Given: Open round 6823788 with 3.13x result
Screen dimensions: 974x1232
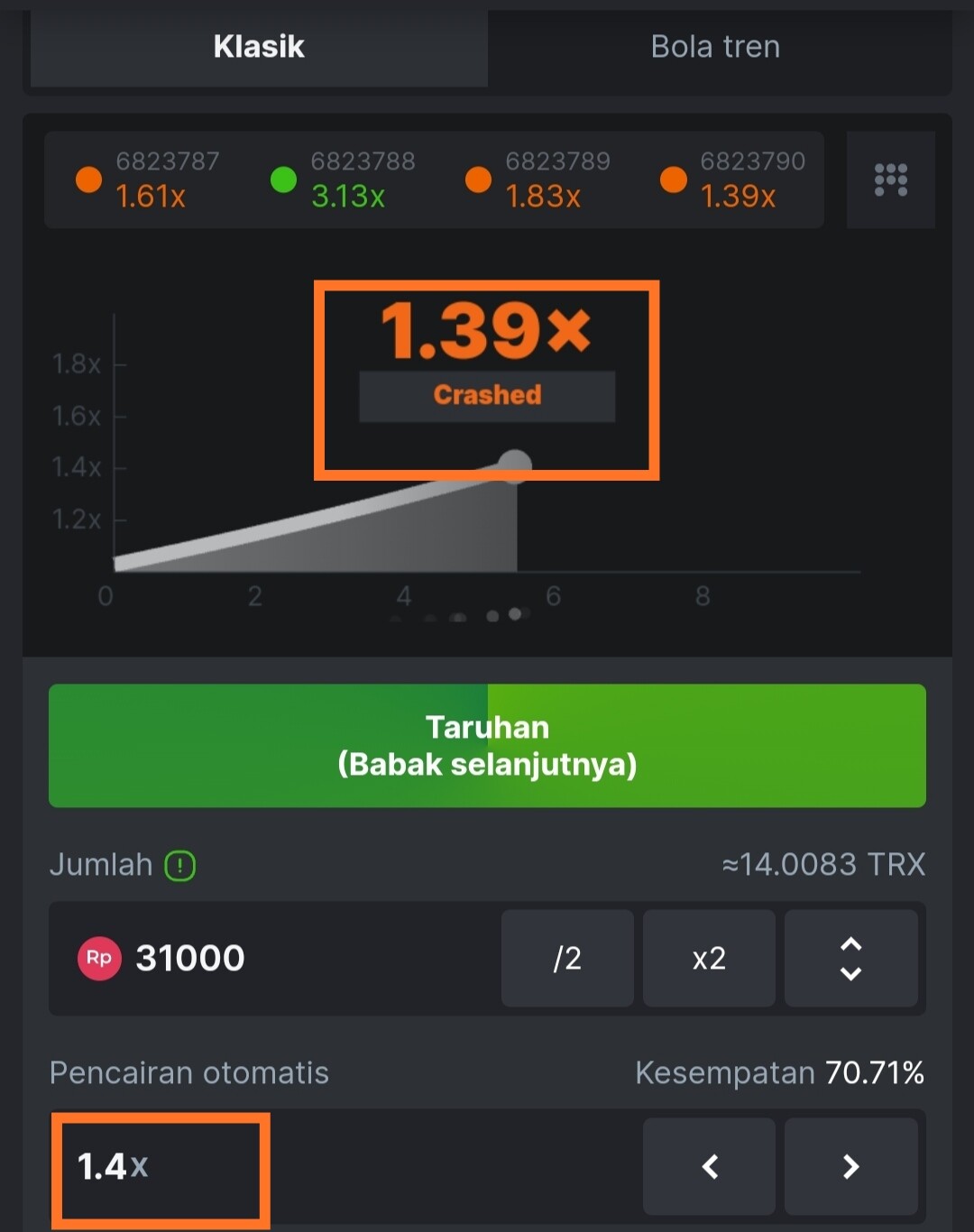Looking at the screenshot, I should [345, 179].
